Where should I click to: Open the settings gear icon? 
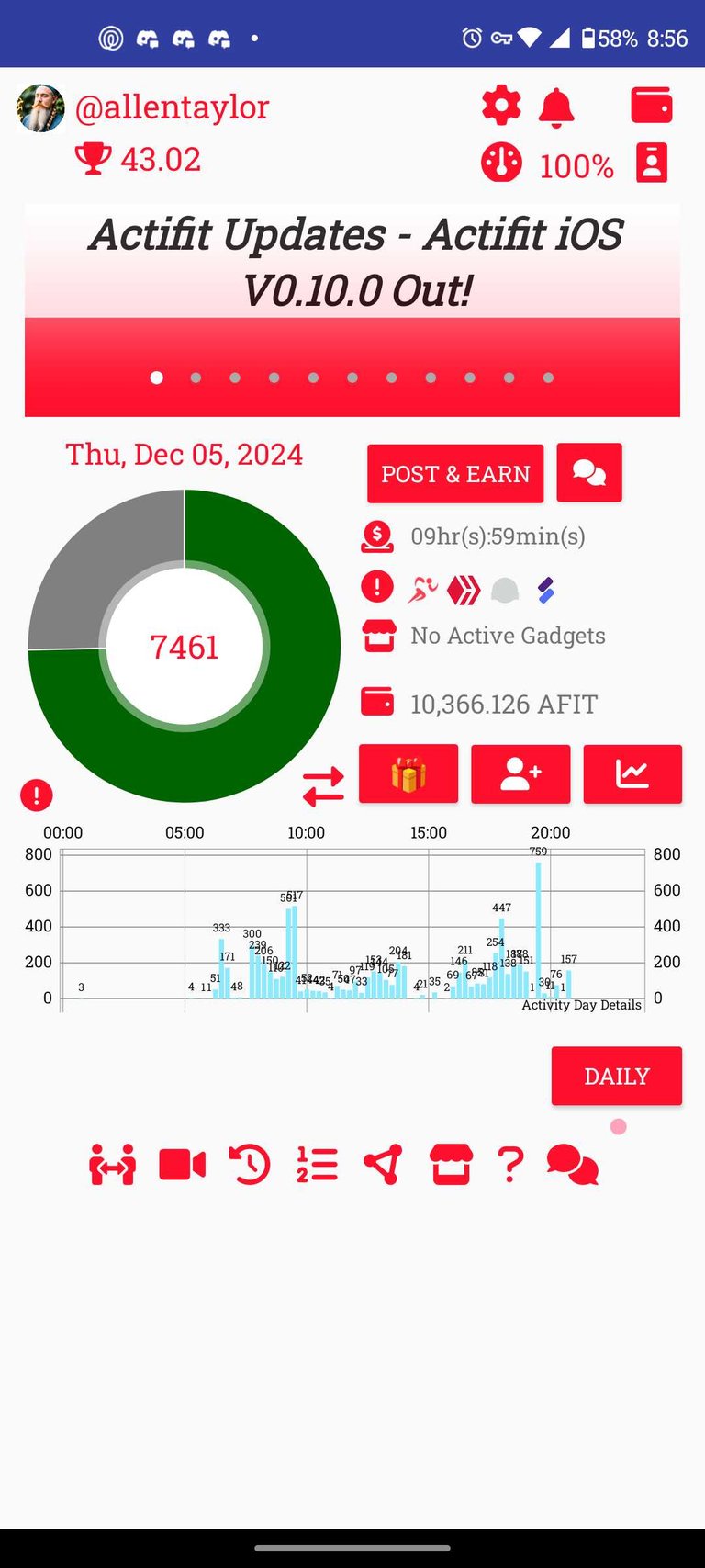[x=501, y=107]
